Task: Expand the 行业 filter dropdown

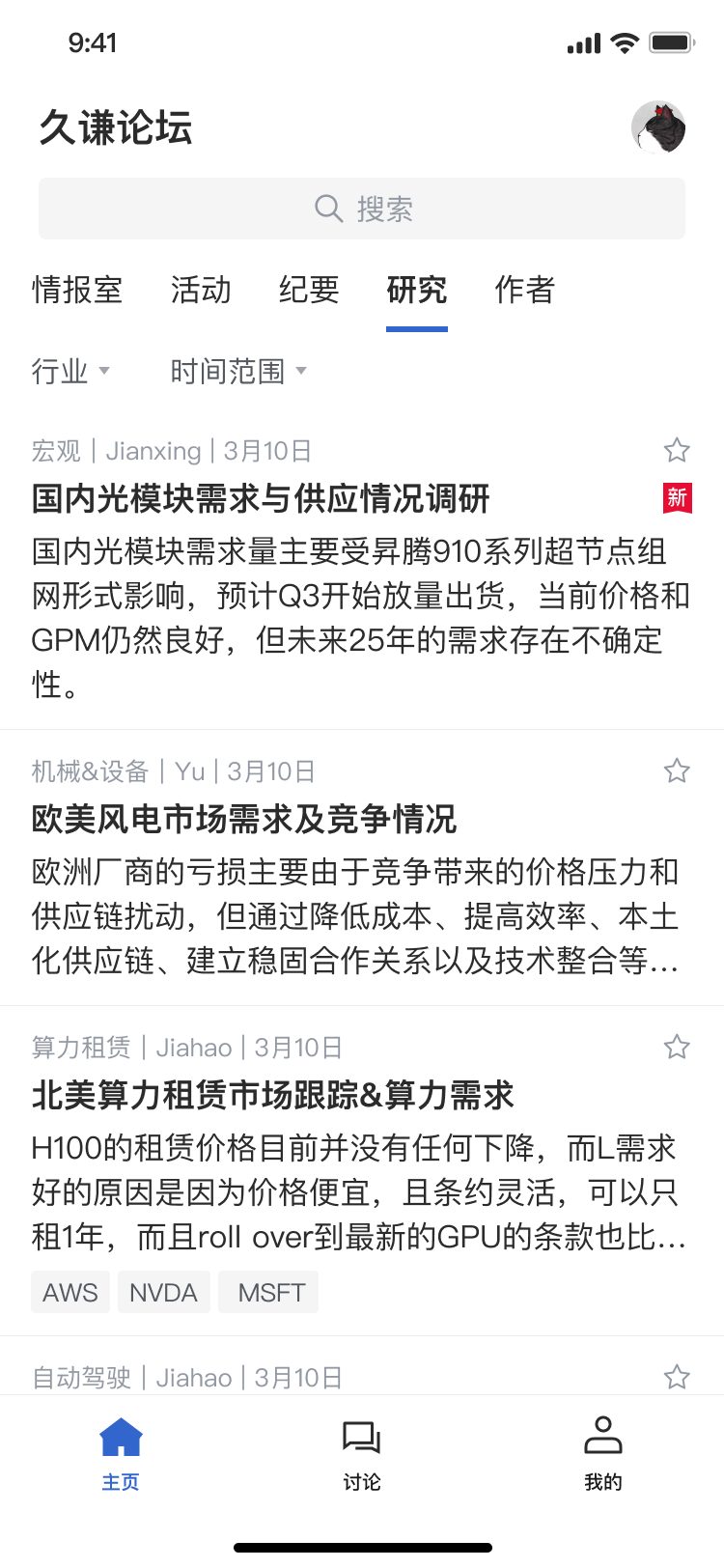Action: click(71, 370)
